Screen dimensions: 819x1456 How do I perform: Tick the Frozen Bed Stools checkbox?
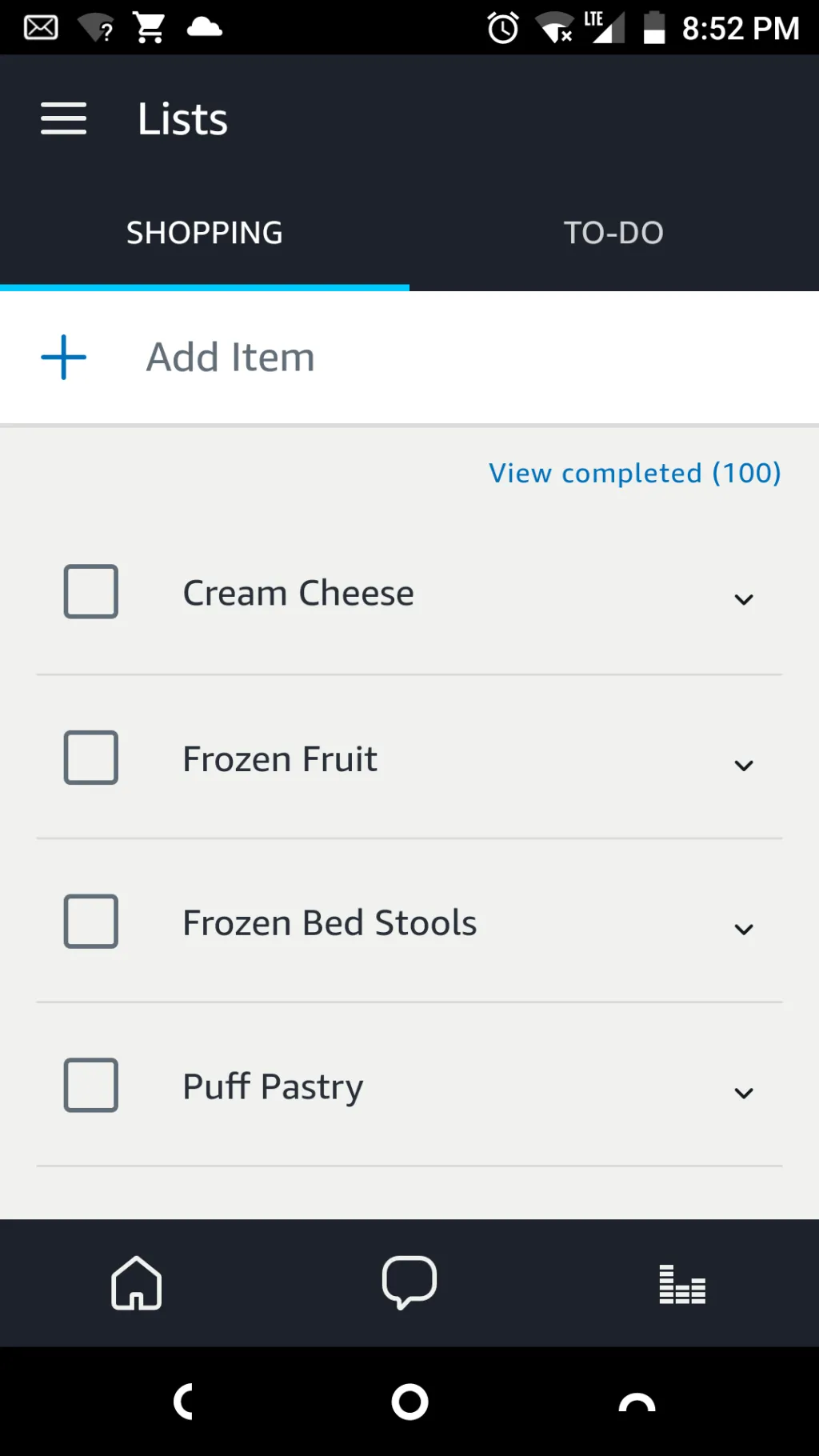[91, 922]
